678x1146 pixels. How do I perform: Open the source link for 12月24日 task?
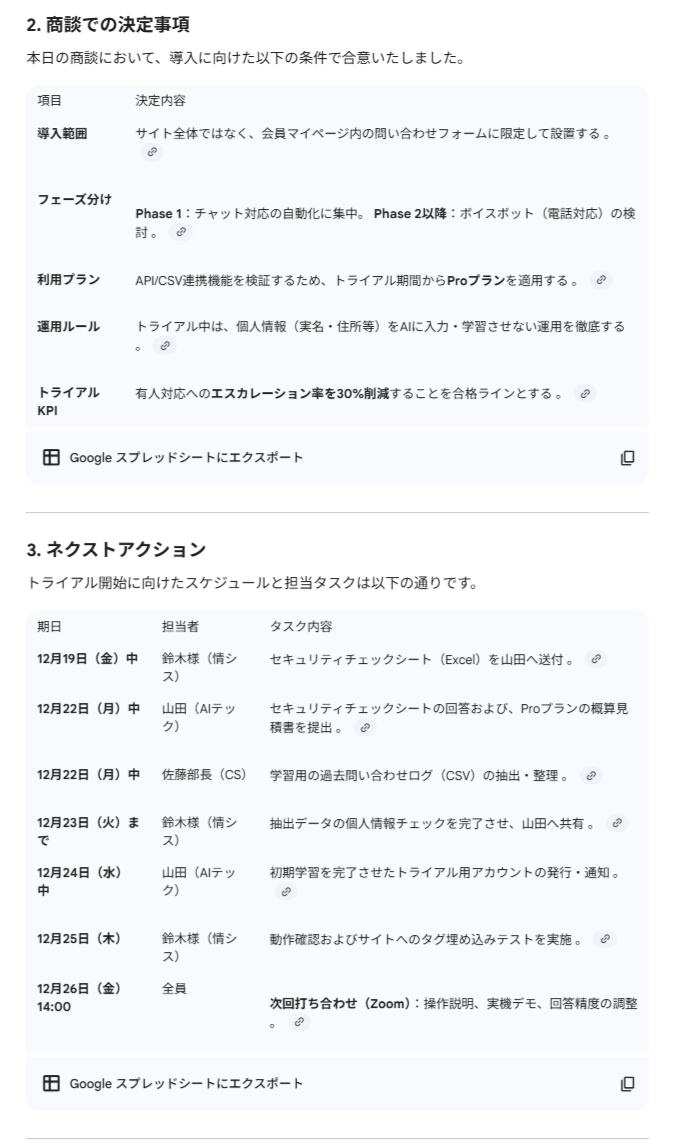coord(286,892)
